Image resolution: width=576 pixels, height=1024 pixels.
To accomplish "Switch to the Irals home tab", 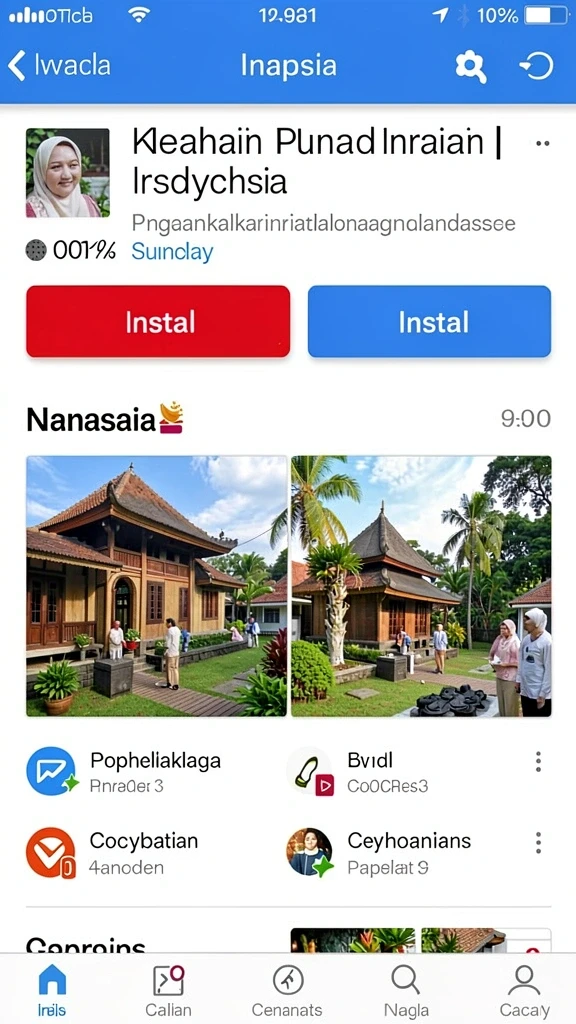I will (x=52, y=991).
